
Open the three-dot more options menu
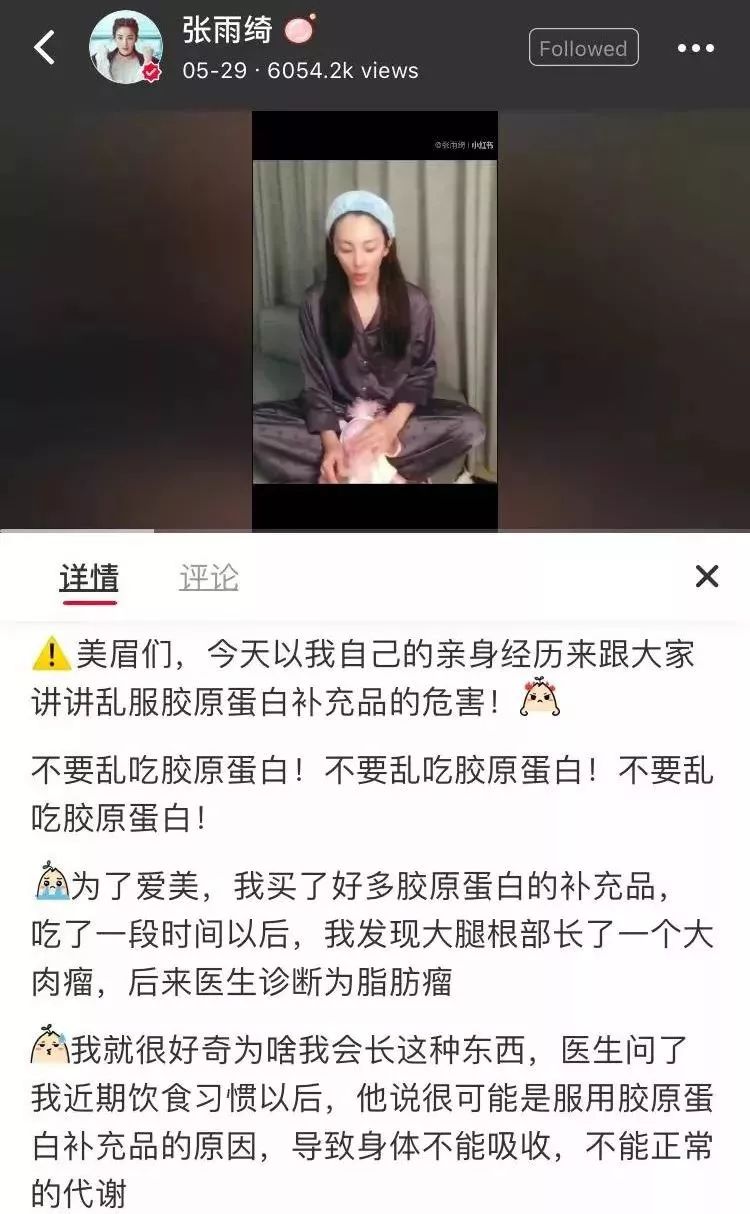pyautogui.click(x=695, y=47)
